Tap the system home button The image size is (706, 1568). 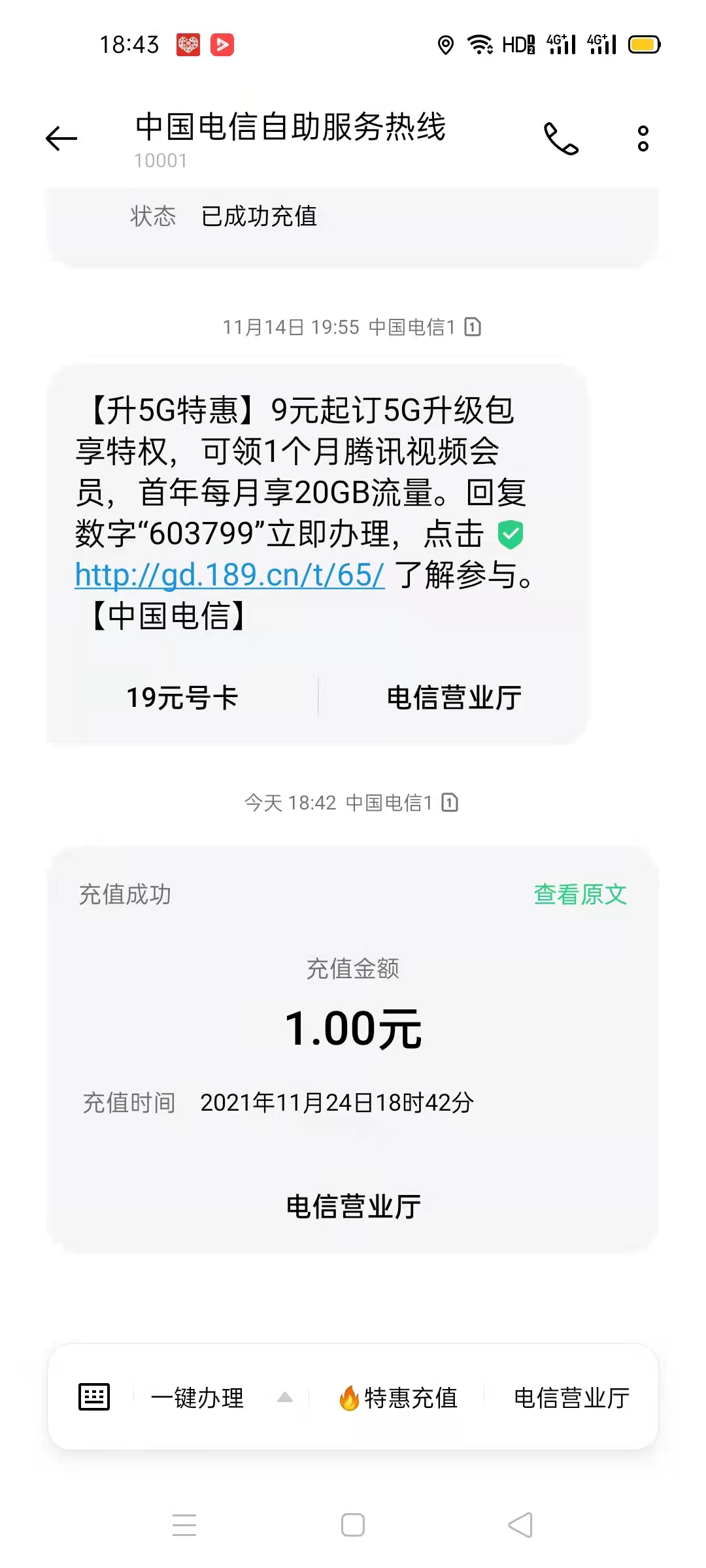click(353, 1525)
